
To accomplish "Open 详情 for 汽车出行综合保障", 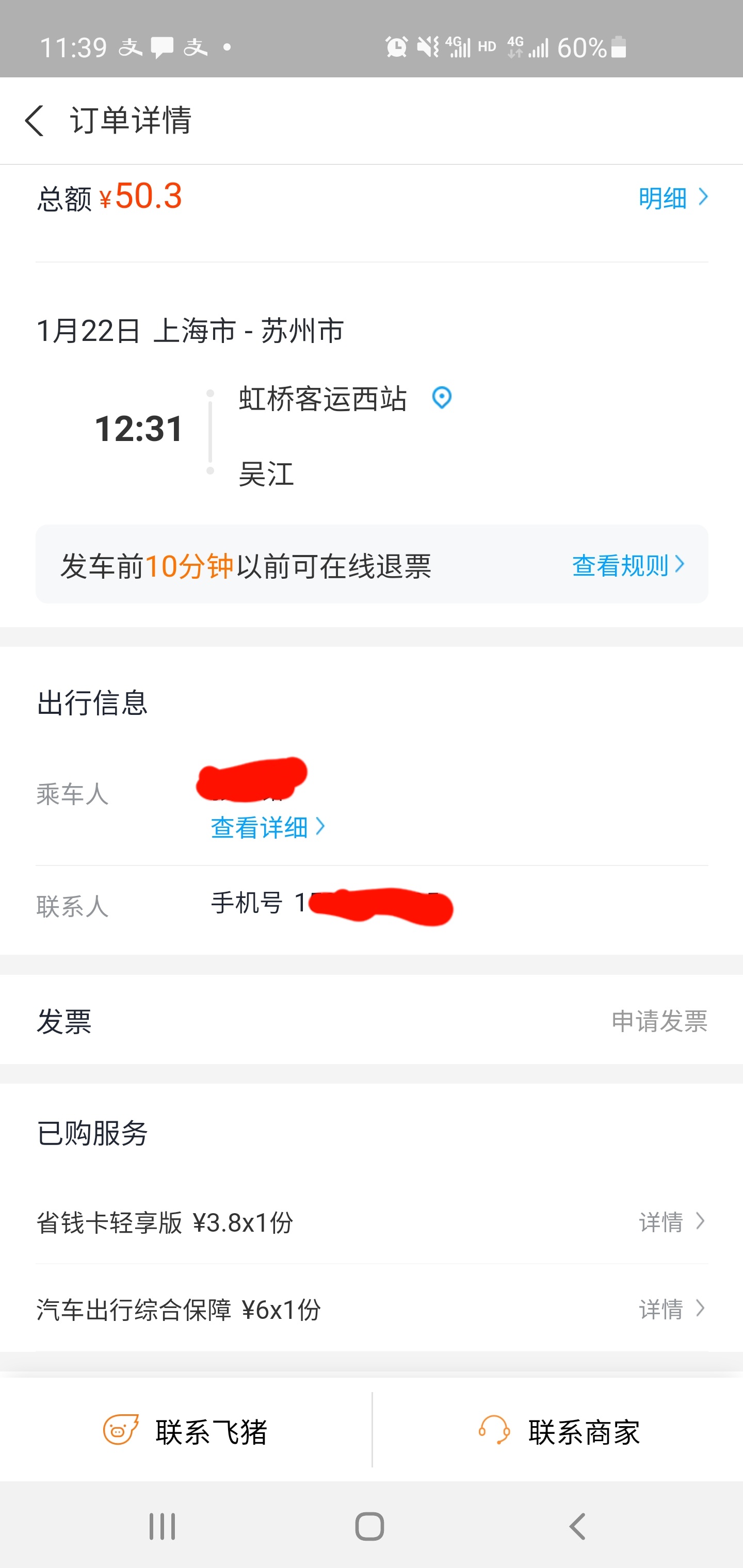I will click(x=672, y=1309).
